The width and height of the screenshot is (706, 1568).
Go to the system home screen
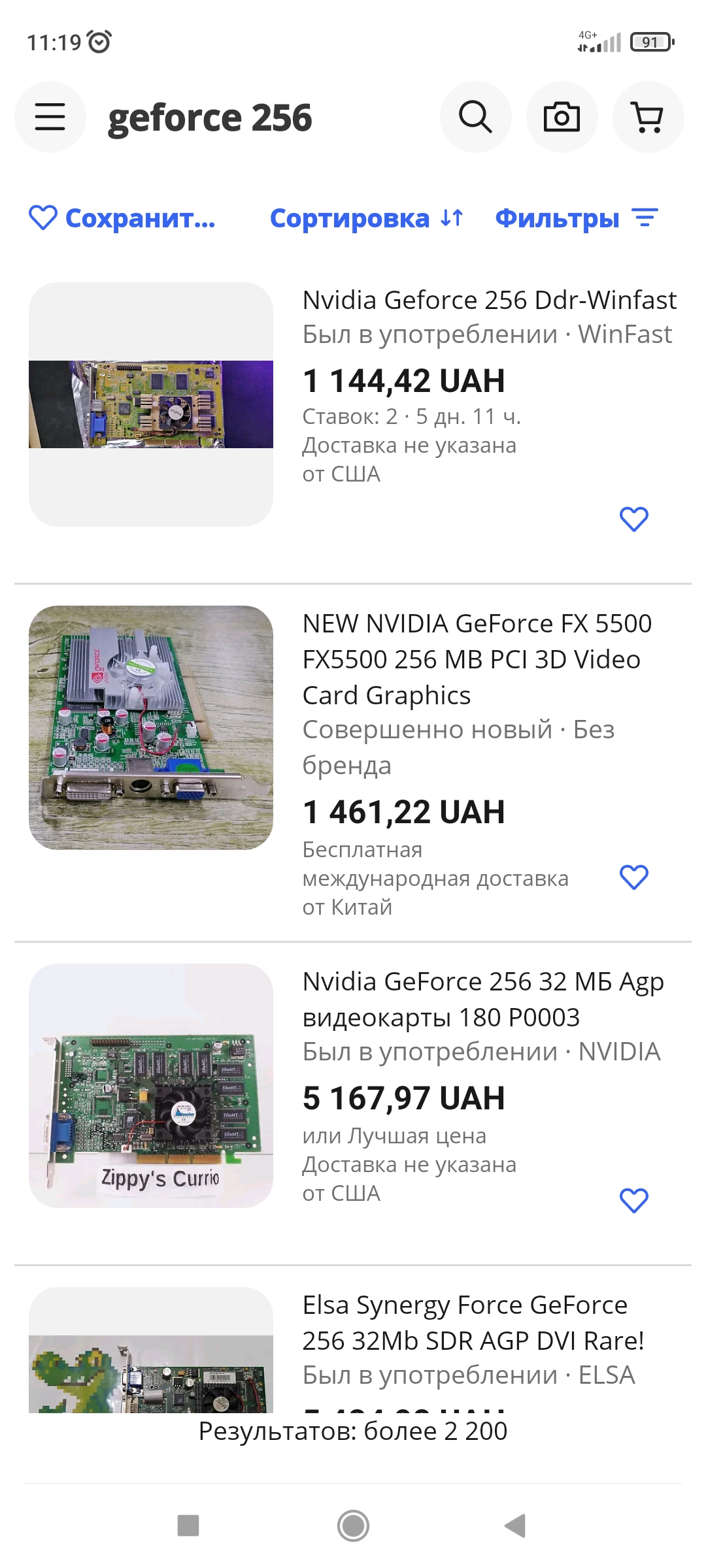tap(353, 1526)
